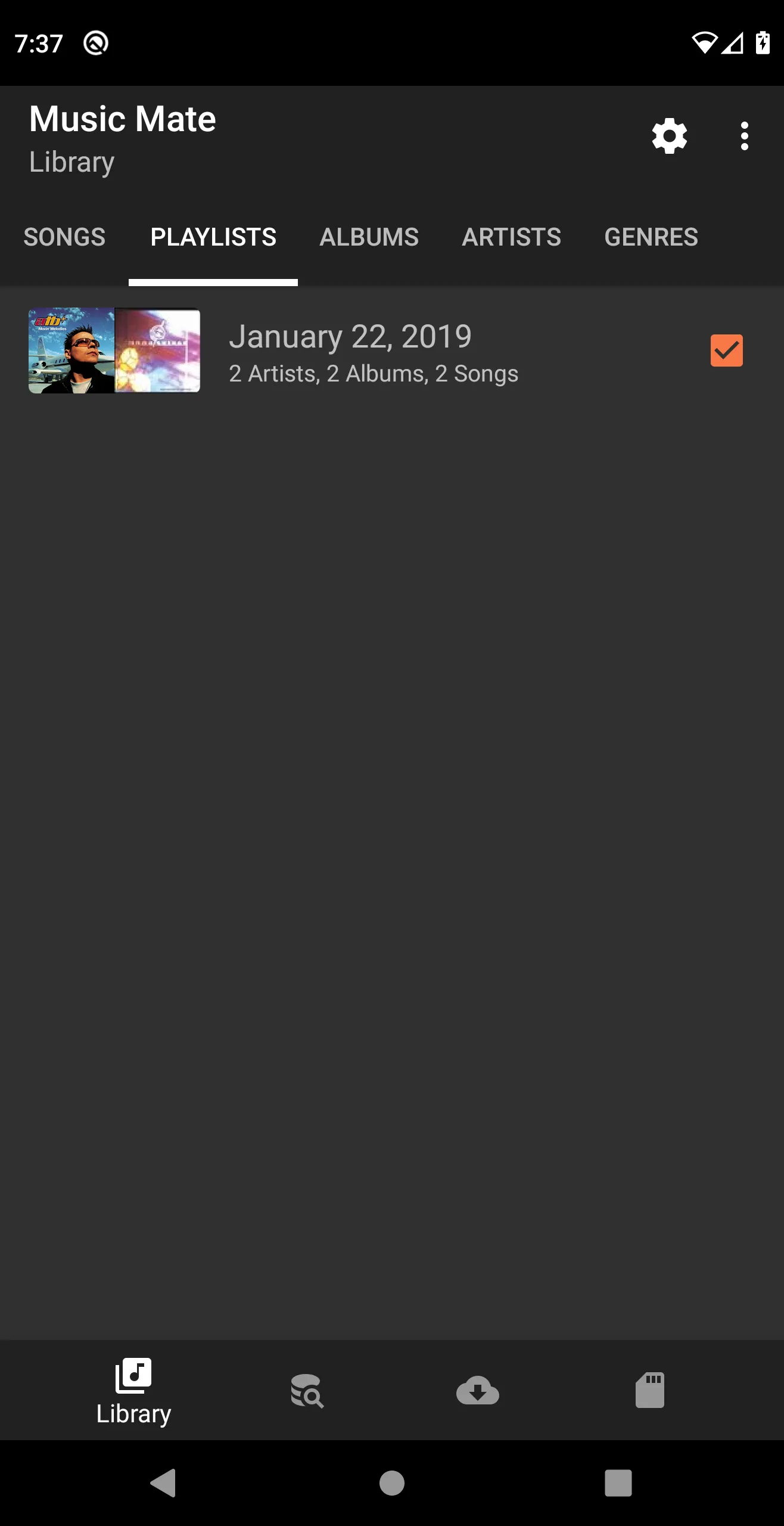Image resolution: width=784 pixels, height=1526 pixels.
Task: Open recent apps with the square button
Action: (618, 1482)
